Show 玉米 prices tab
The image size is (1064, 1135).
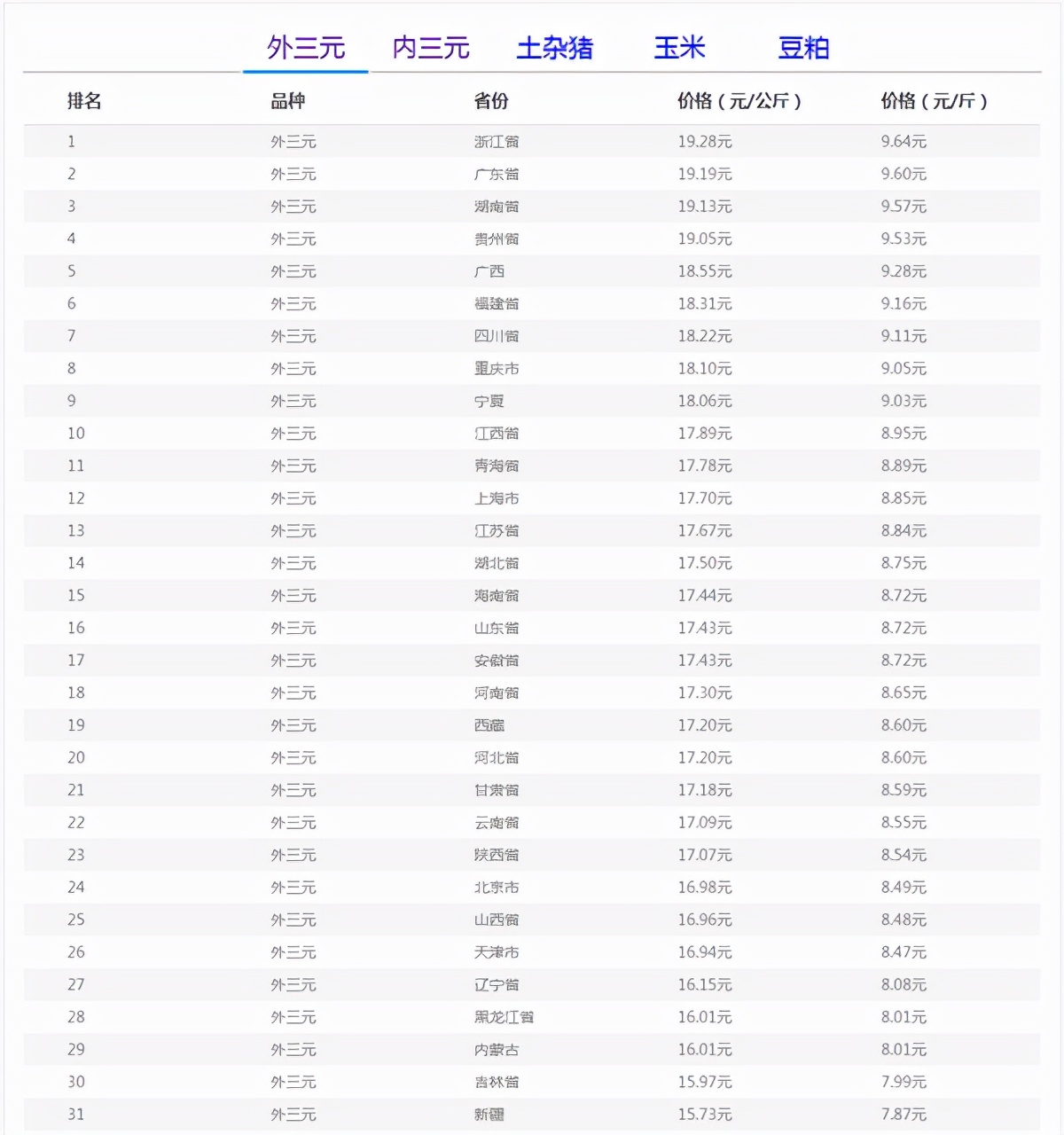[679, 48]
